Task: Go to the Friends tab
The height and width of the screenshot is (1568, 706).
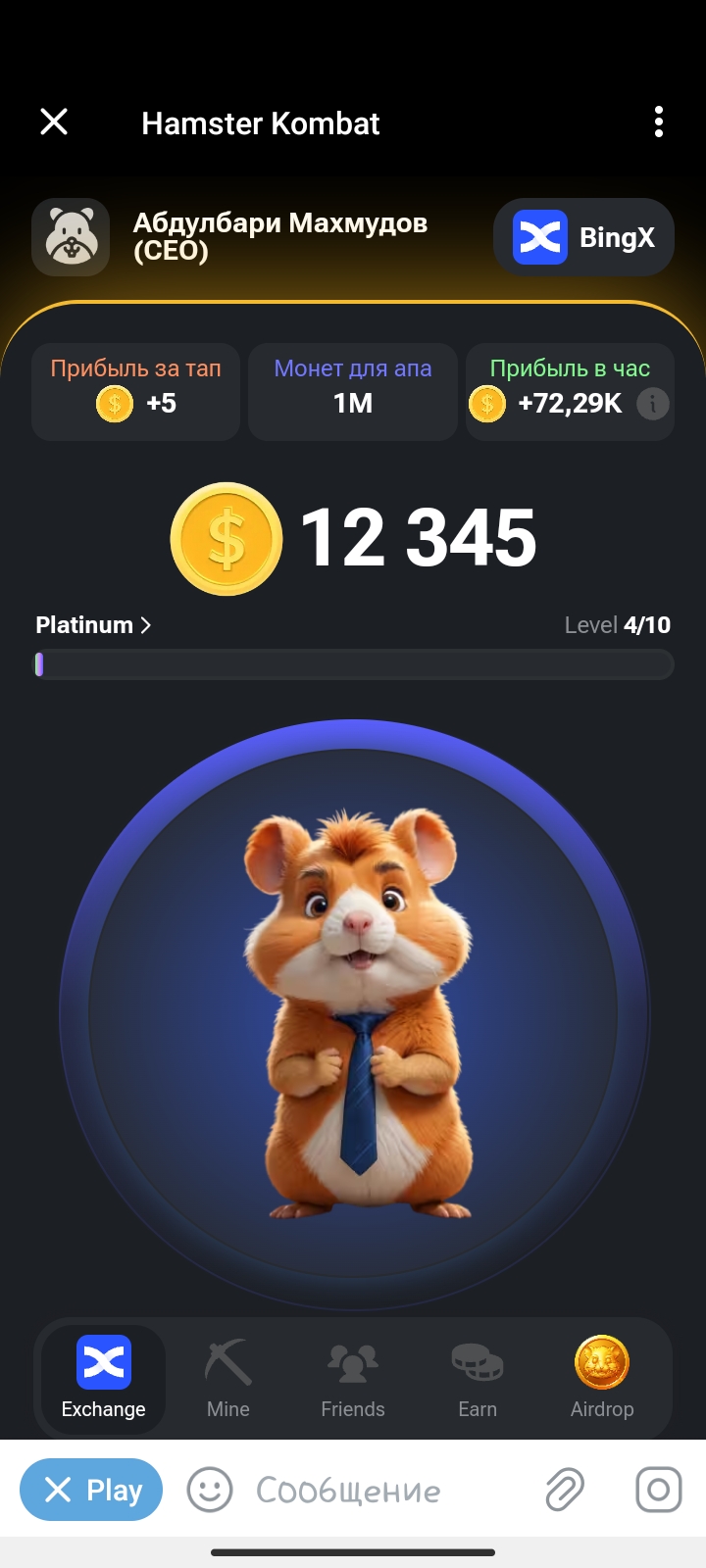Action: [353, 1379]
